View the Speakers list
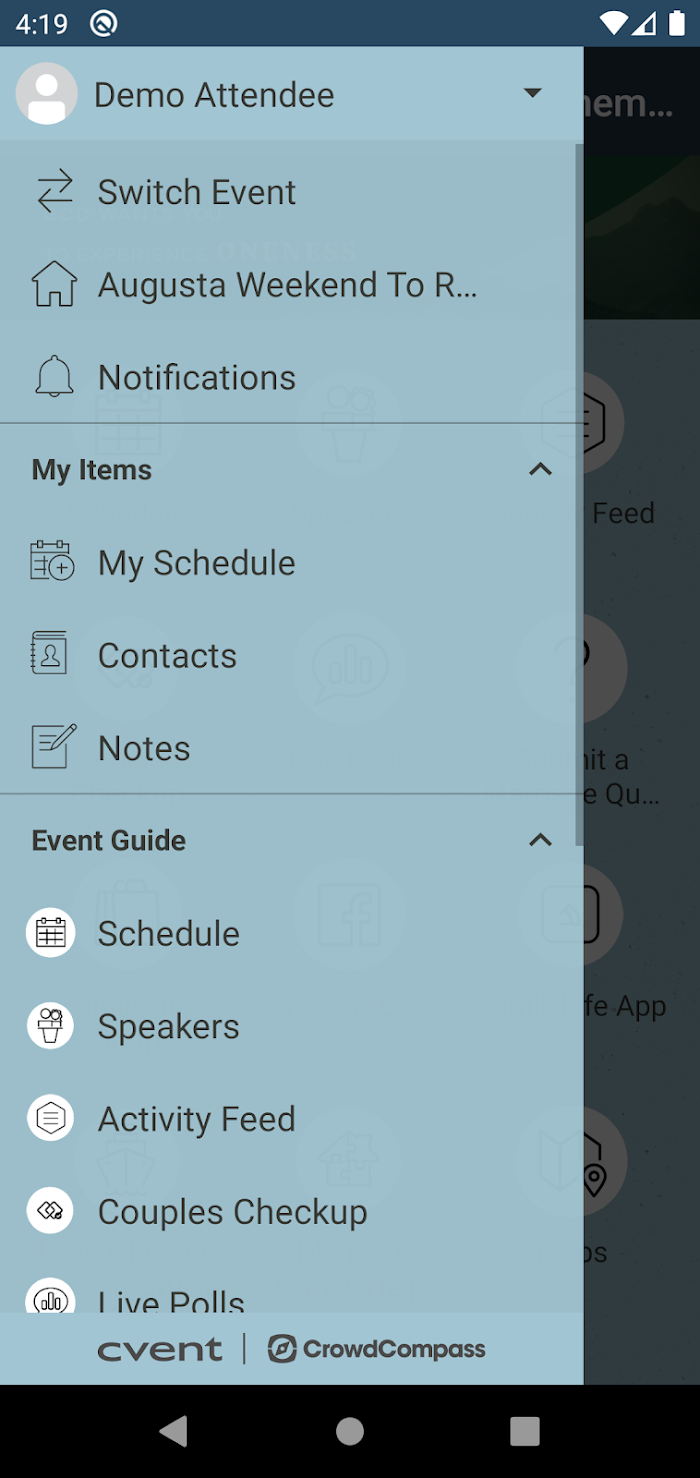Image resolution: width=700 pixels, height=1478 pixels. click(x=291, y=1026)
